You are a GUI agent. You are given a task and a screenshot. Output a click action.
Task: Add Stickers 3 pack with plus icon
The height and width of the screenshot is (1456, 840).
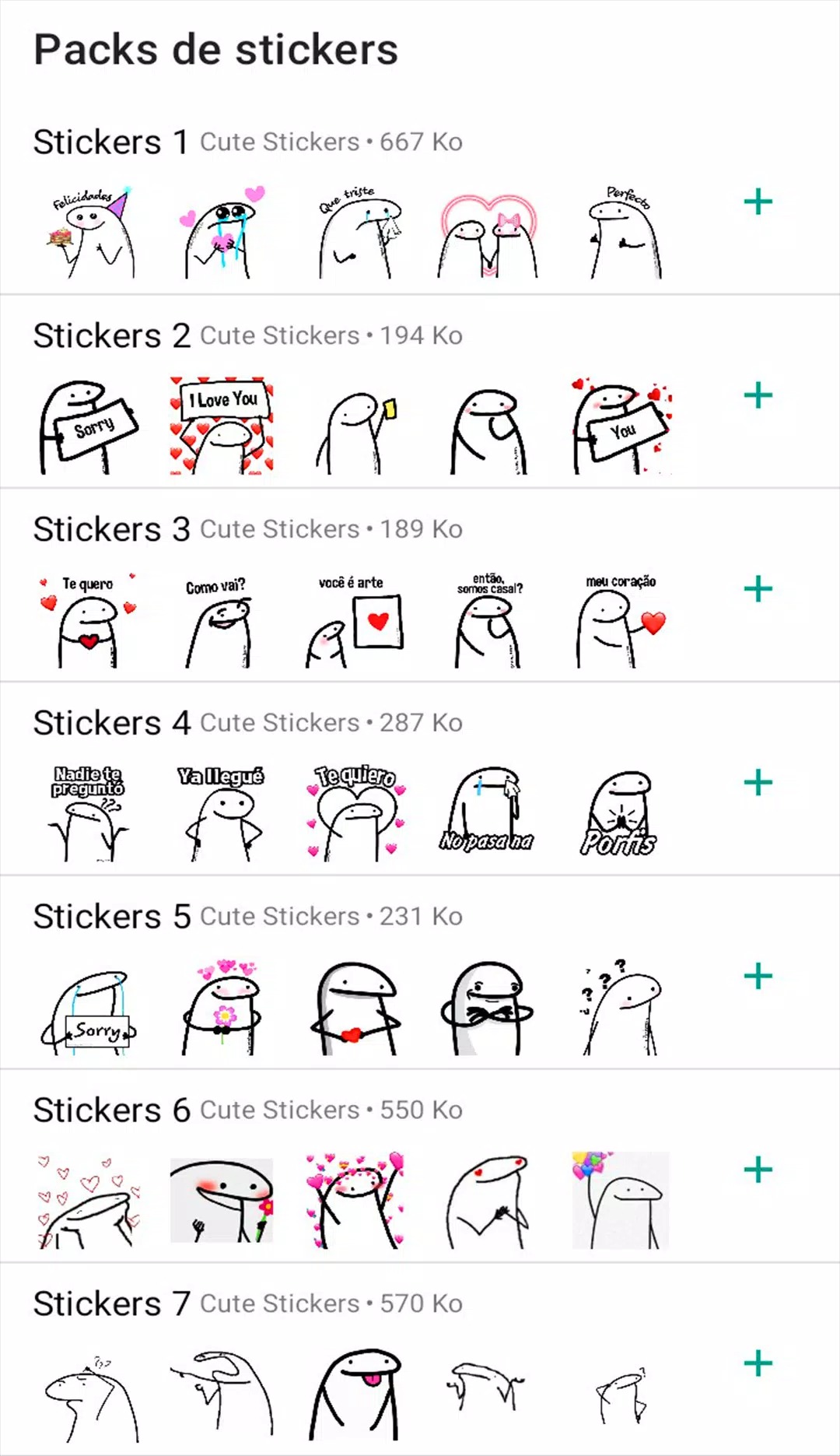click(x=758, y=589)
